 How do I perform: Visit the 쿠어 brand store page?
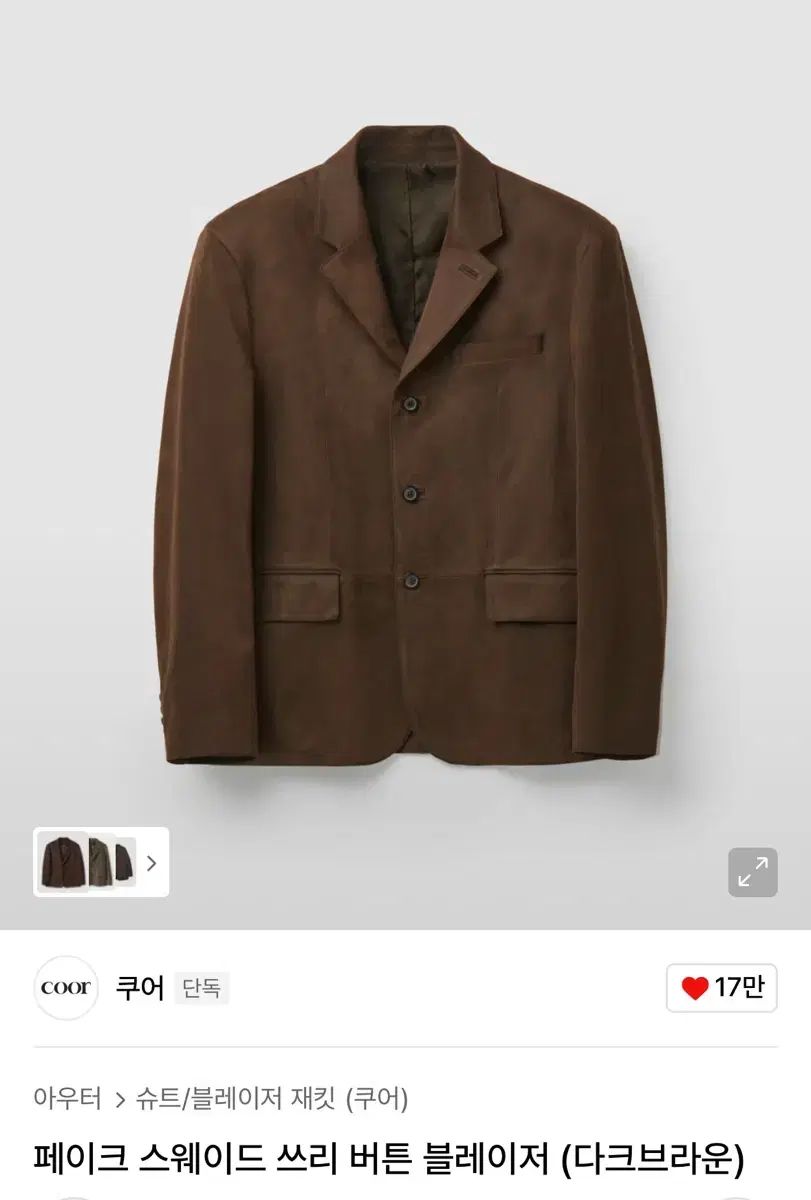click(140, 986)
